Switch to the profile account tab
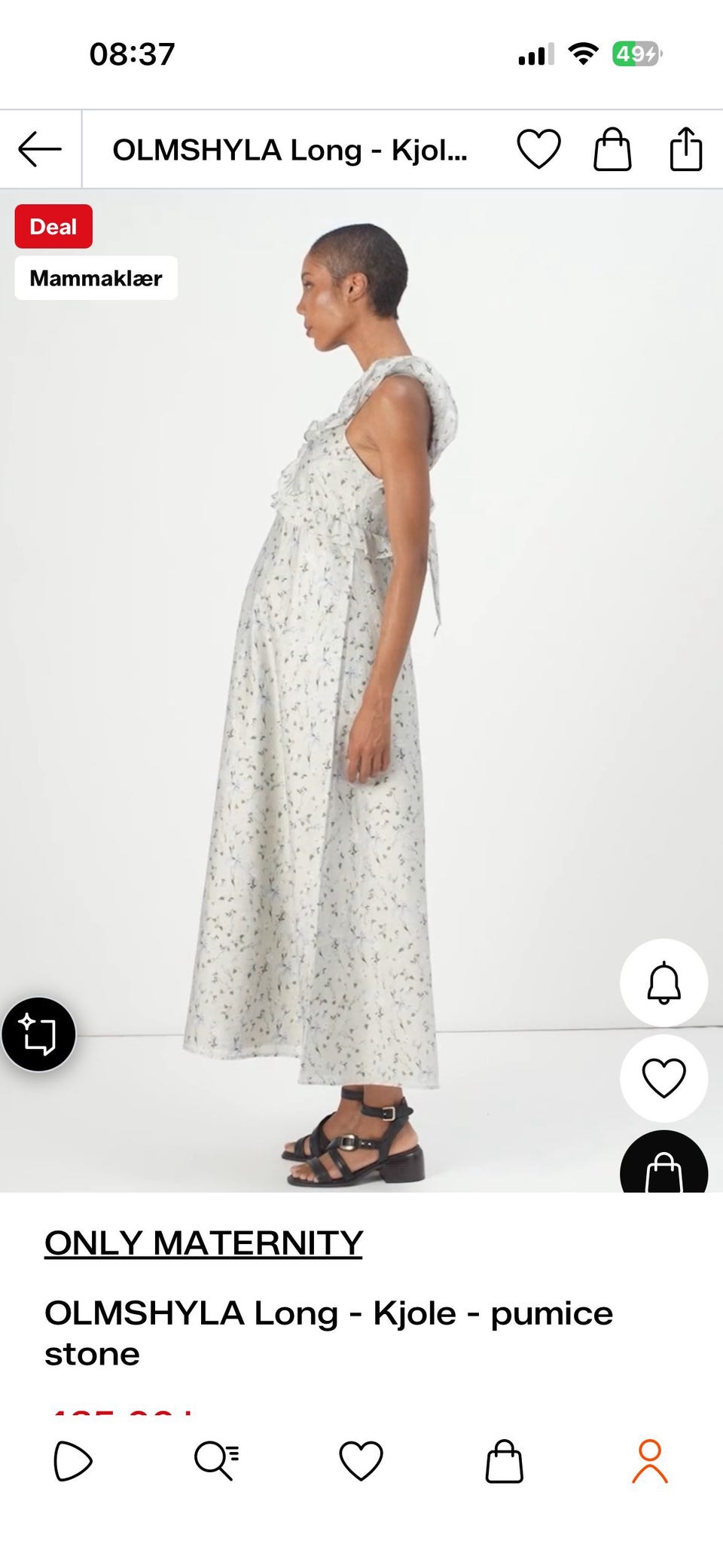This screenshot has height=1568, width=723. point(650,1461)
